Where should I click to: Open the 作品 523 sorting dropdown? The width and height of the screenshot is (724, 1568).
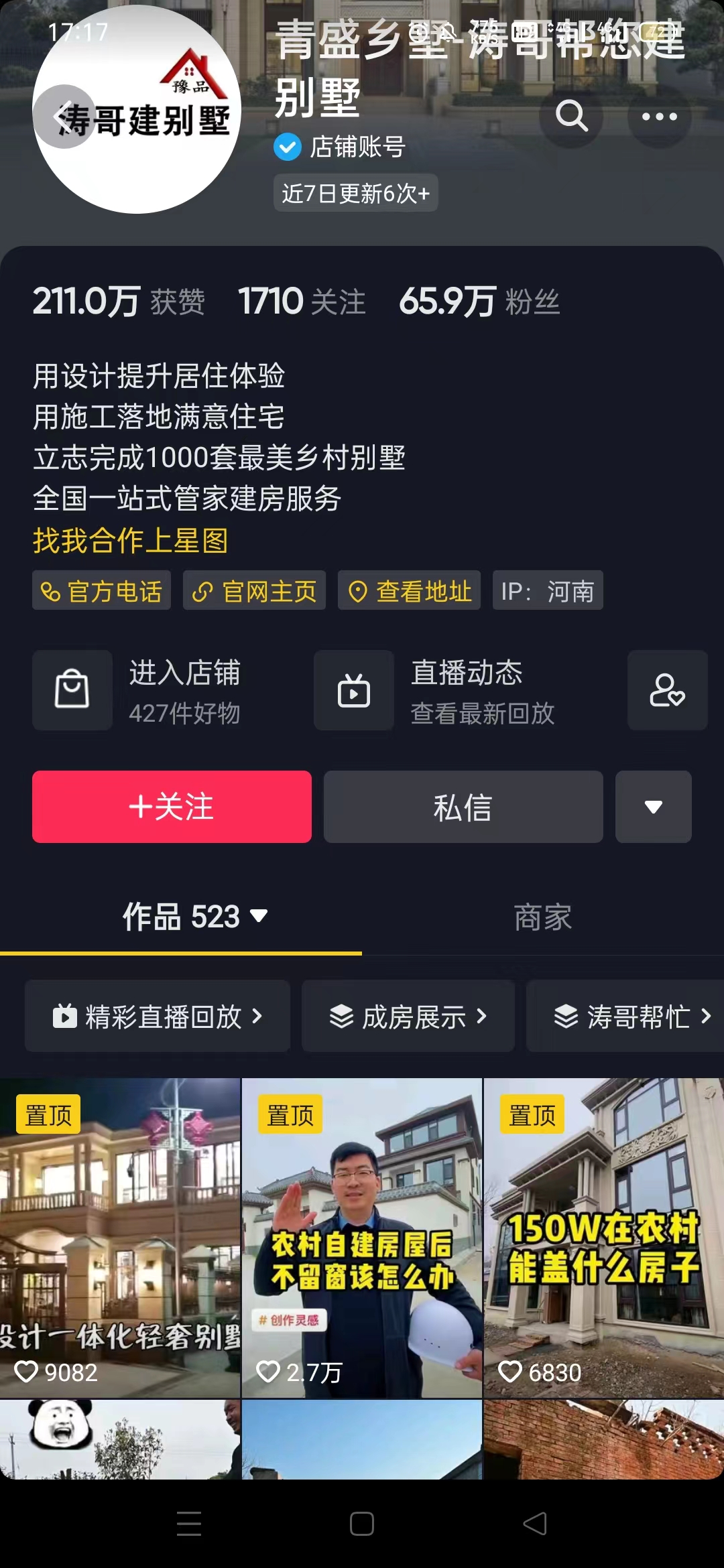(x=194, y=917)
